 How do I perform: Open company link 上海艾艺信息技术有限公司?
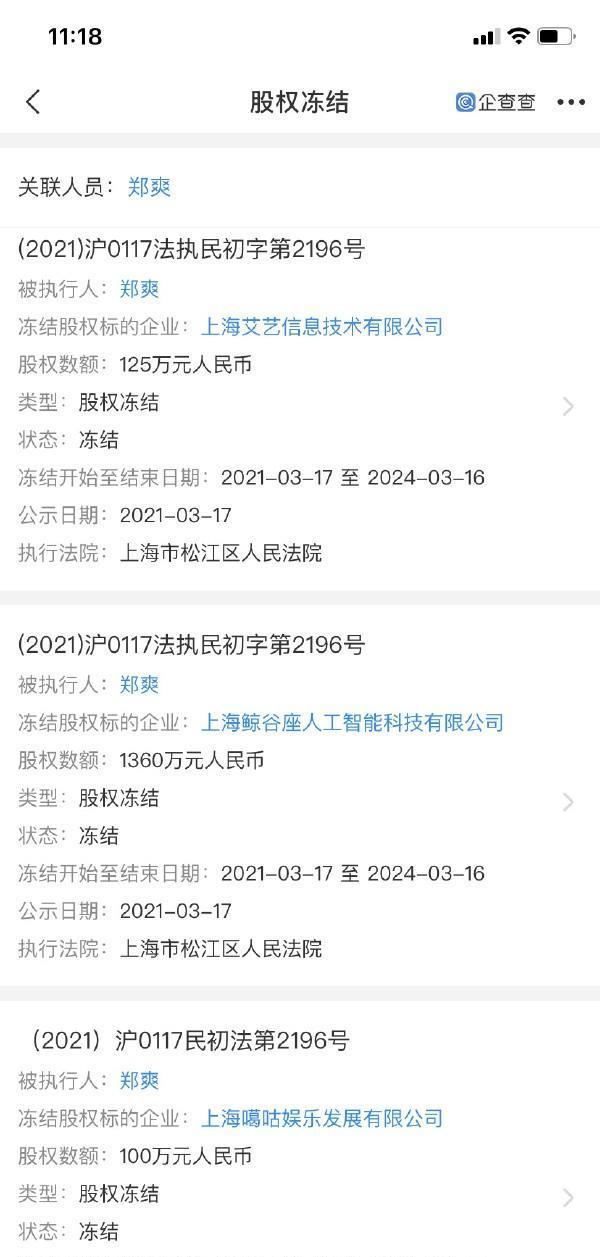pyautogui.click(x=322, y=327)
